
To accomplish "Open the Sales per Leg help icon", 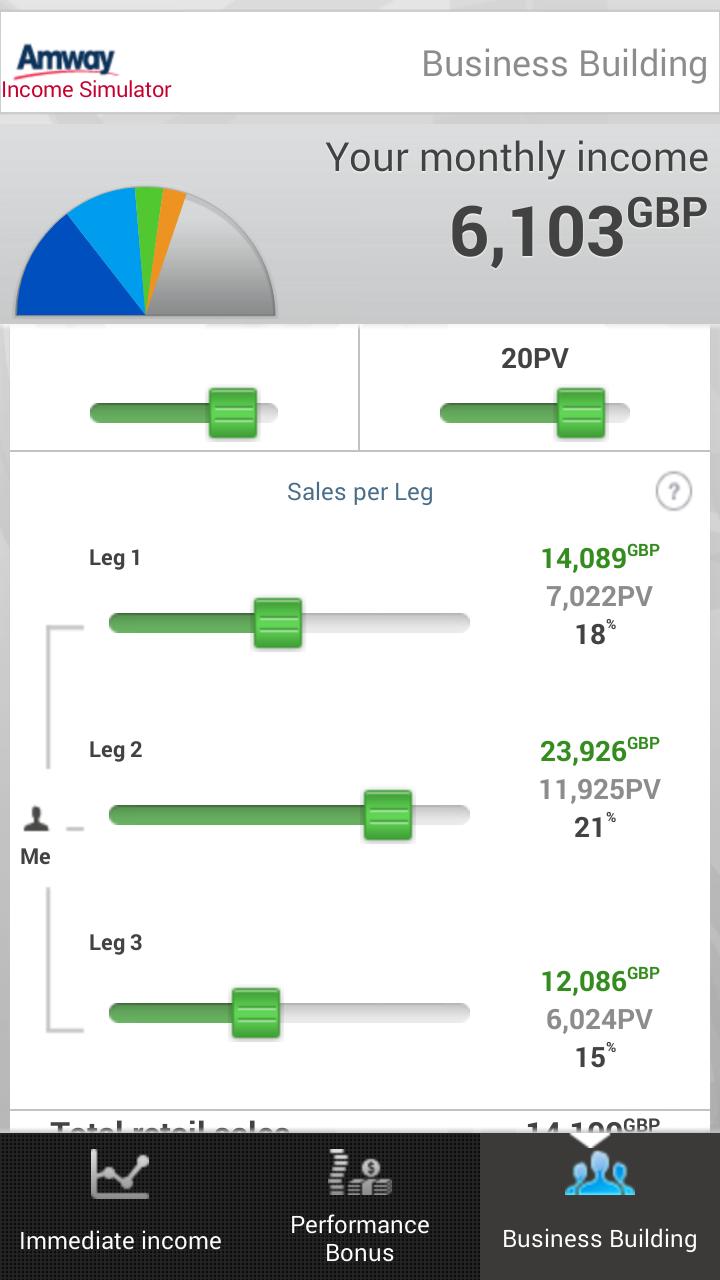I will [675, 490].
